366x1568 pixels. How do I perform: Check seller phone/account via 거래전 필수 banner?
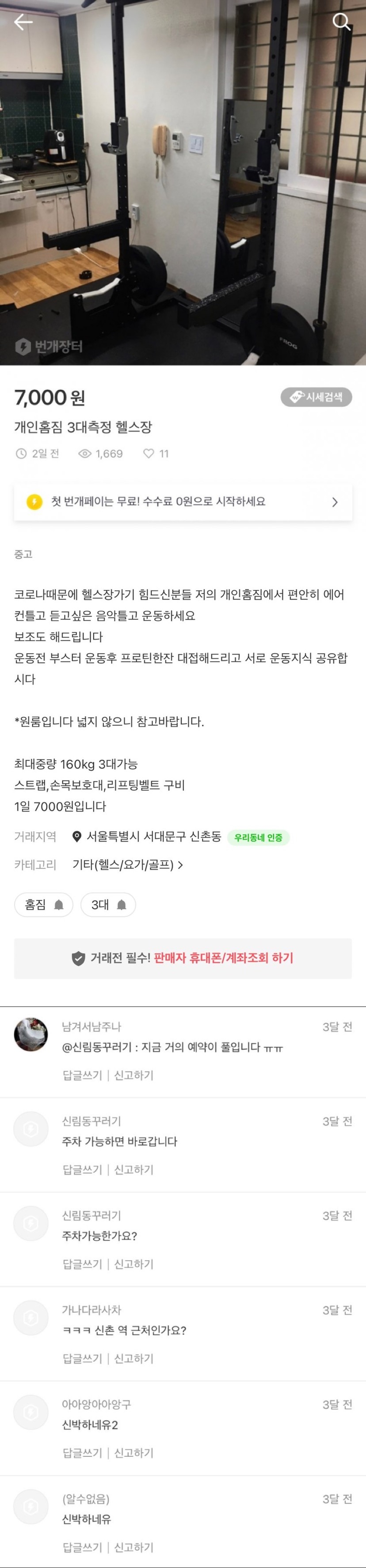tap(183, 958)
